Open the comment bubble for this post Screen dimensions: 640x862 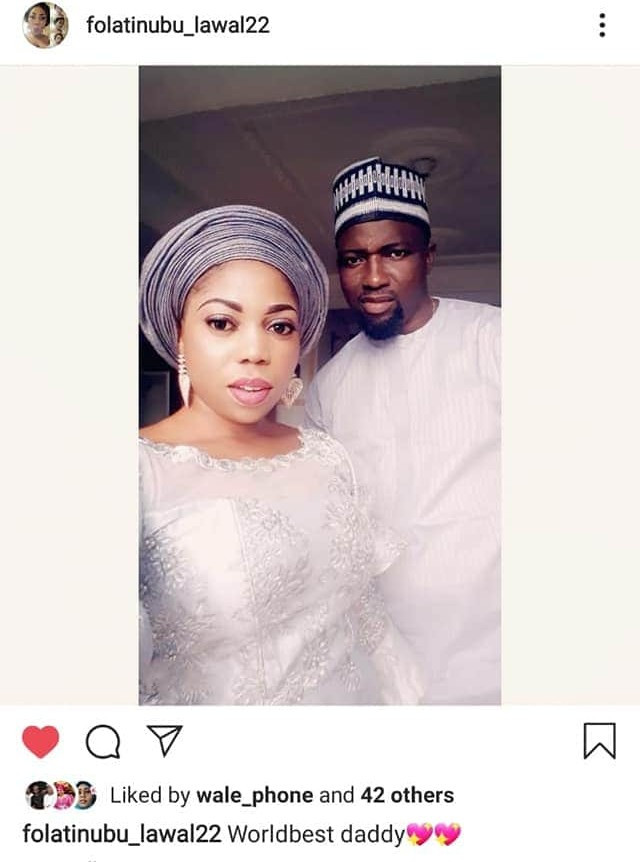click(x=101, y=741)
